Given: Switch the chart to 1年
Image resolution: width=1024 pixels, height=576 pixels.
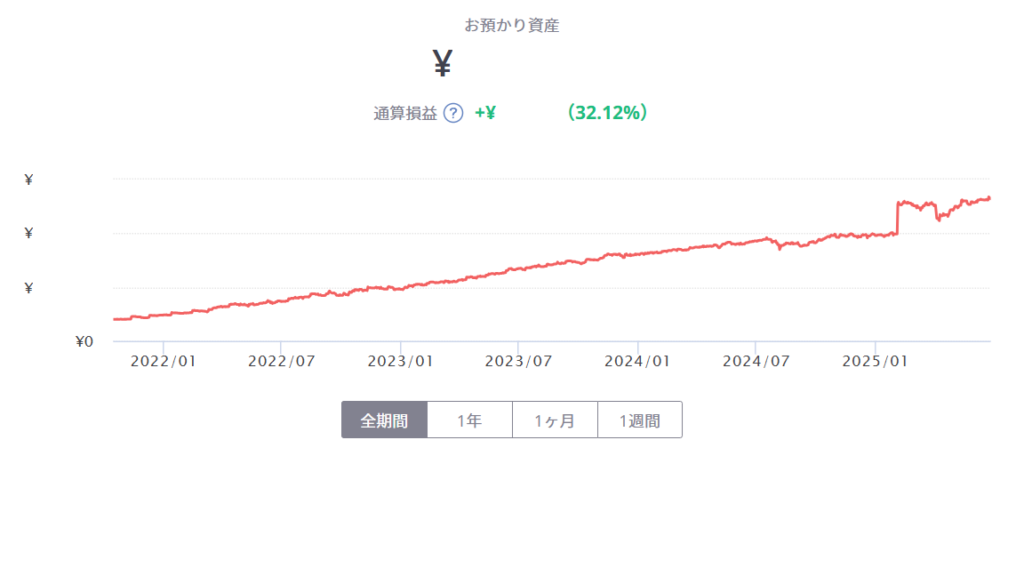Looking at the screenshot, I should coord(470,420).
